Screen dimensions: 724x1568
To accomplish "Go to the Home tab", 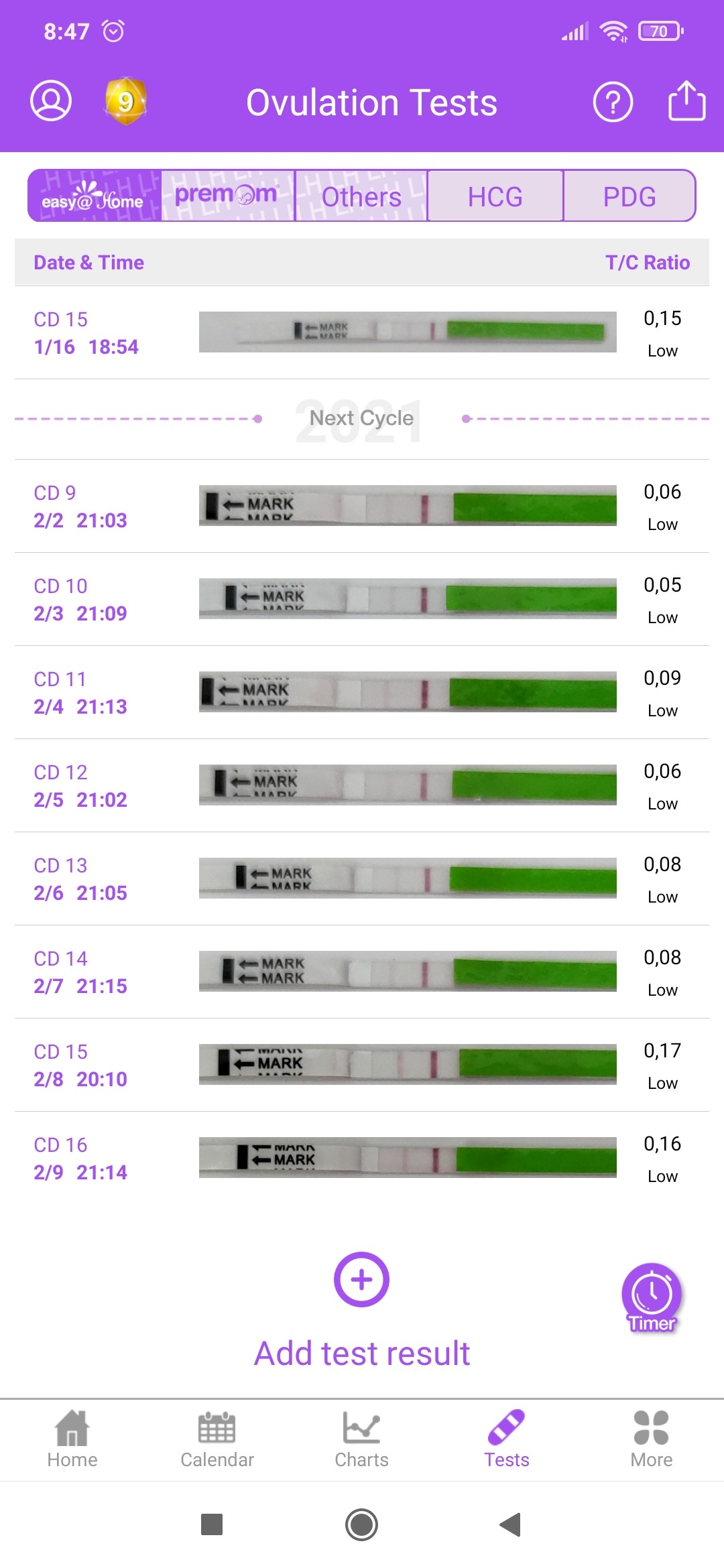I will (72, 1439).
